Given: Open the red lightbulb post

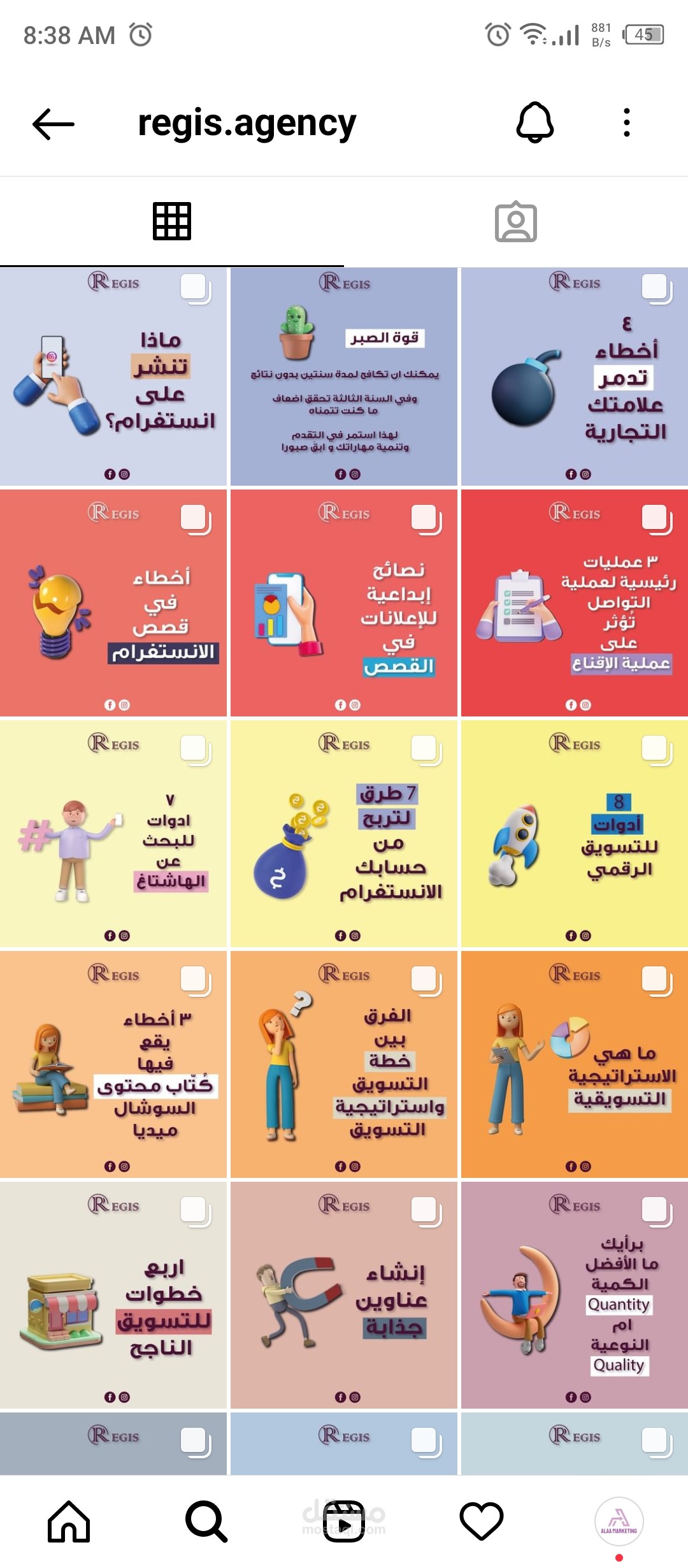Looking at the screenshot, I should click(x=113, y=603).
